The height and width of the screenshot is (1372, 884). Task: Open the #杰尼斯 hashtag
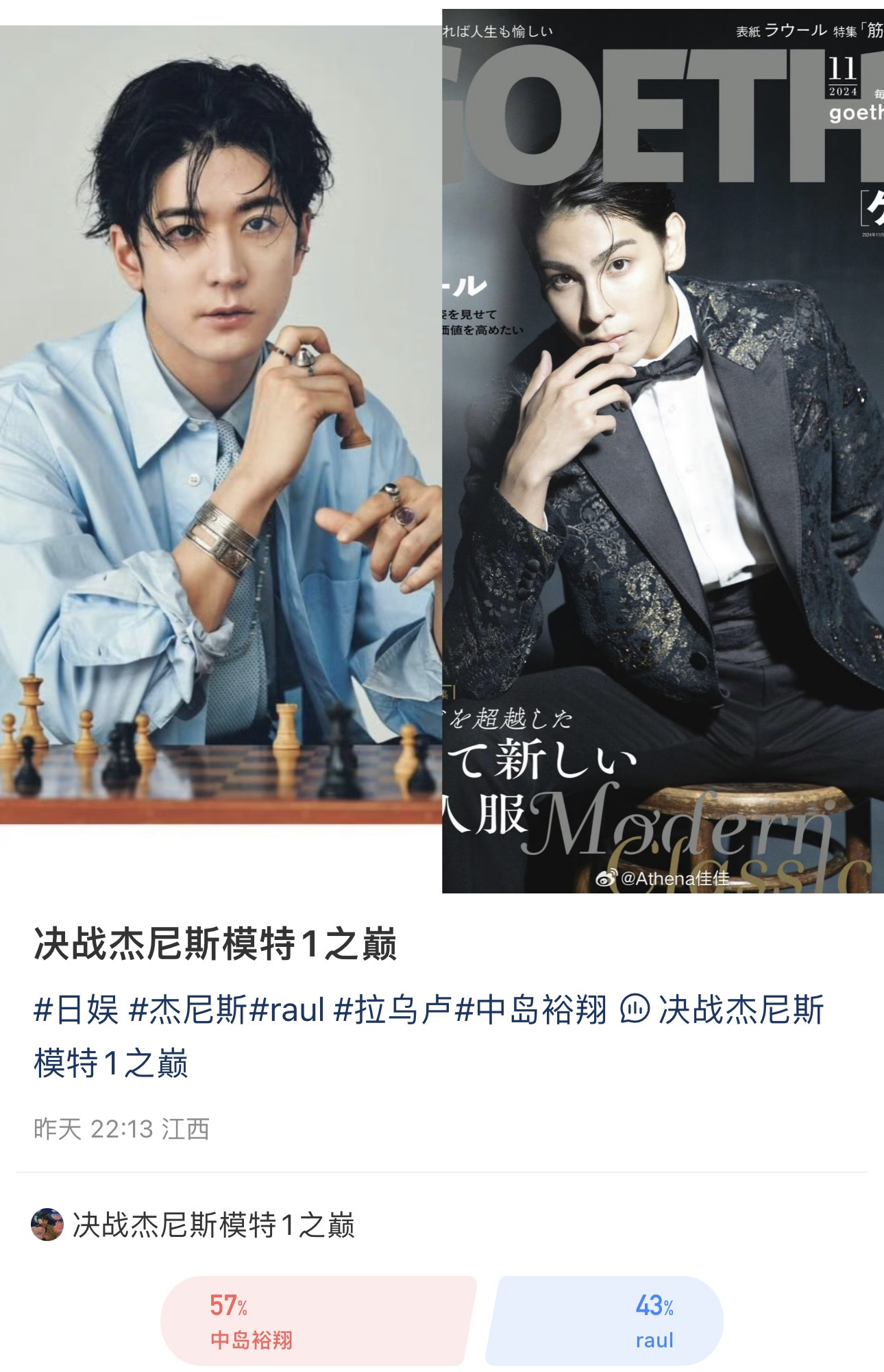click(188, 1010)
